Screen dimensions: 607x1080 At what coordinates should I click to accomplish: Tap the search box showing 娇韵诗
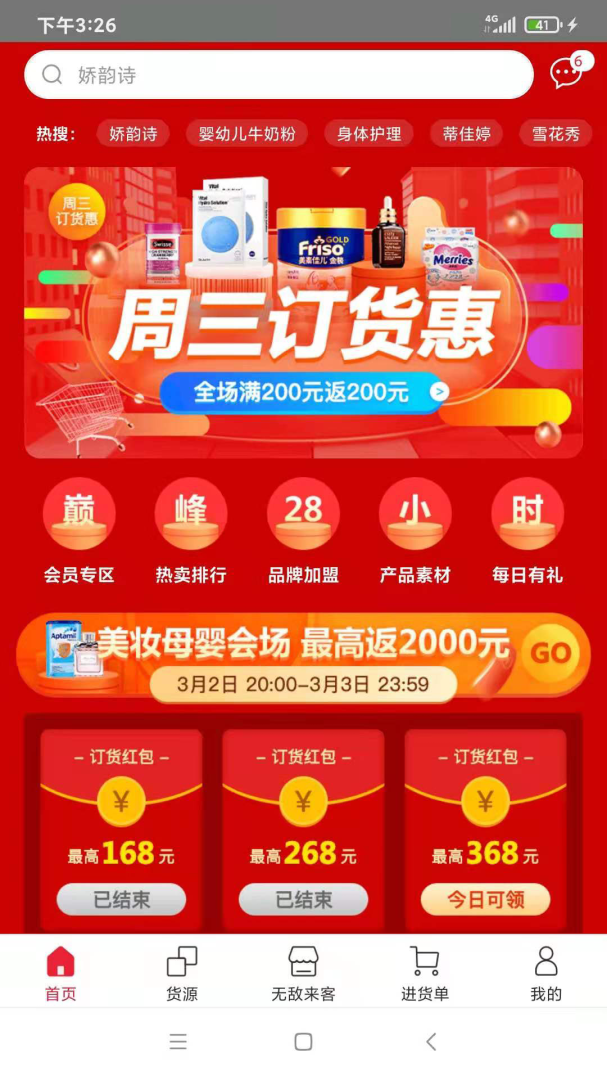click(x=278, y=75)
